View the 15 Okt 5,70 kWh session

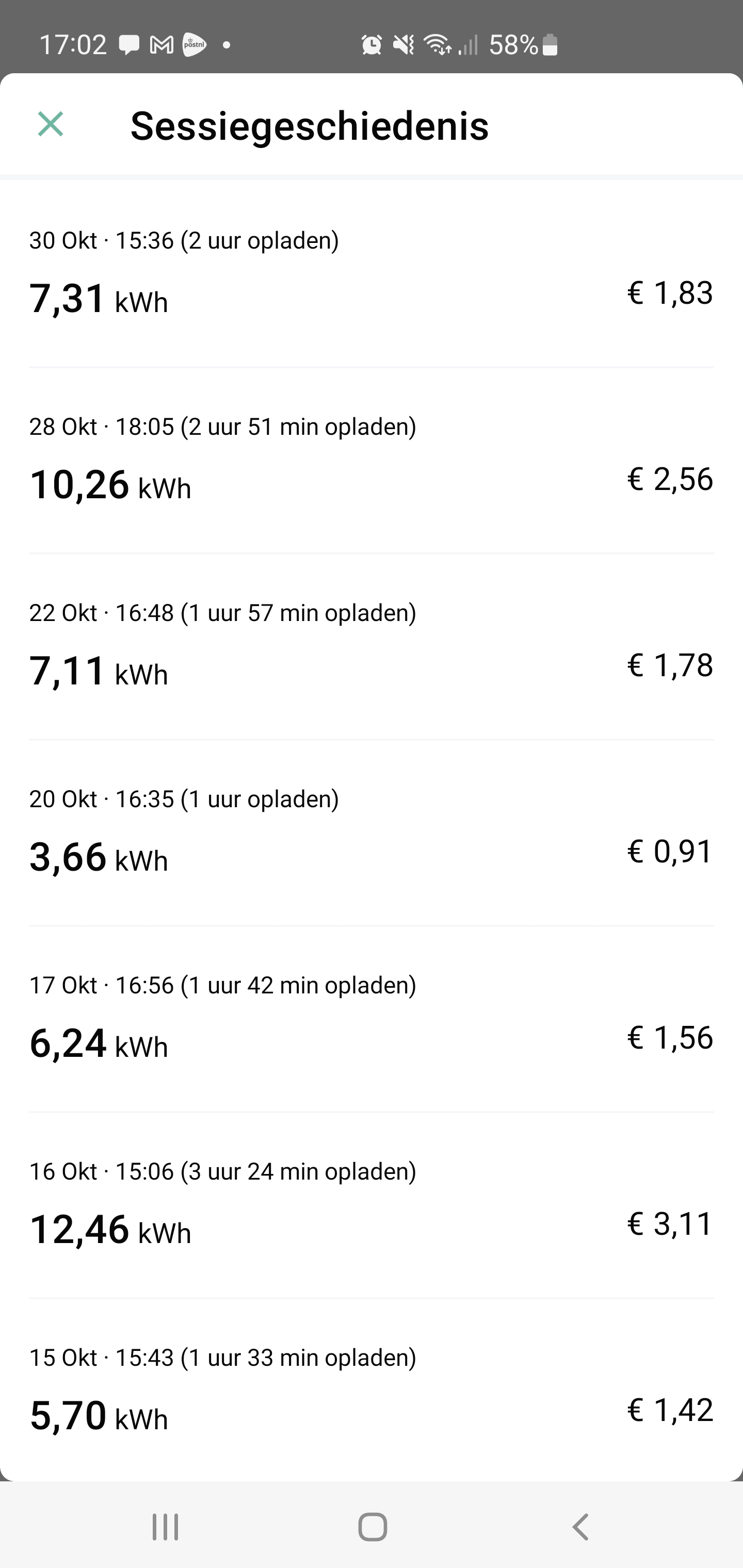[371, 1393]
